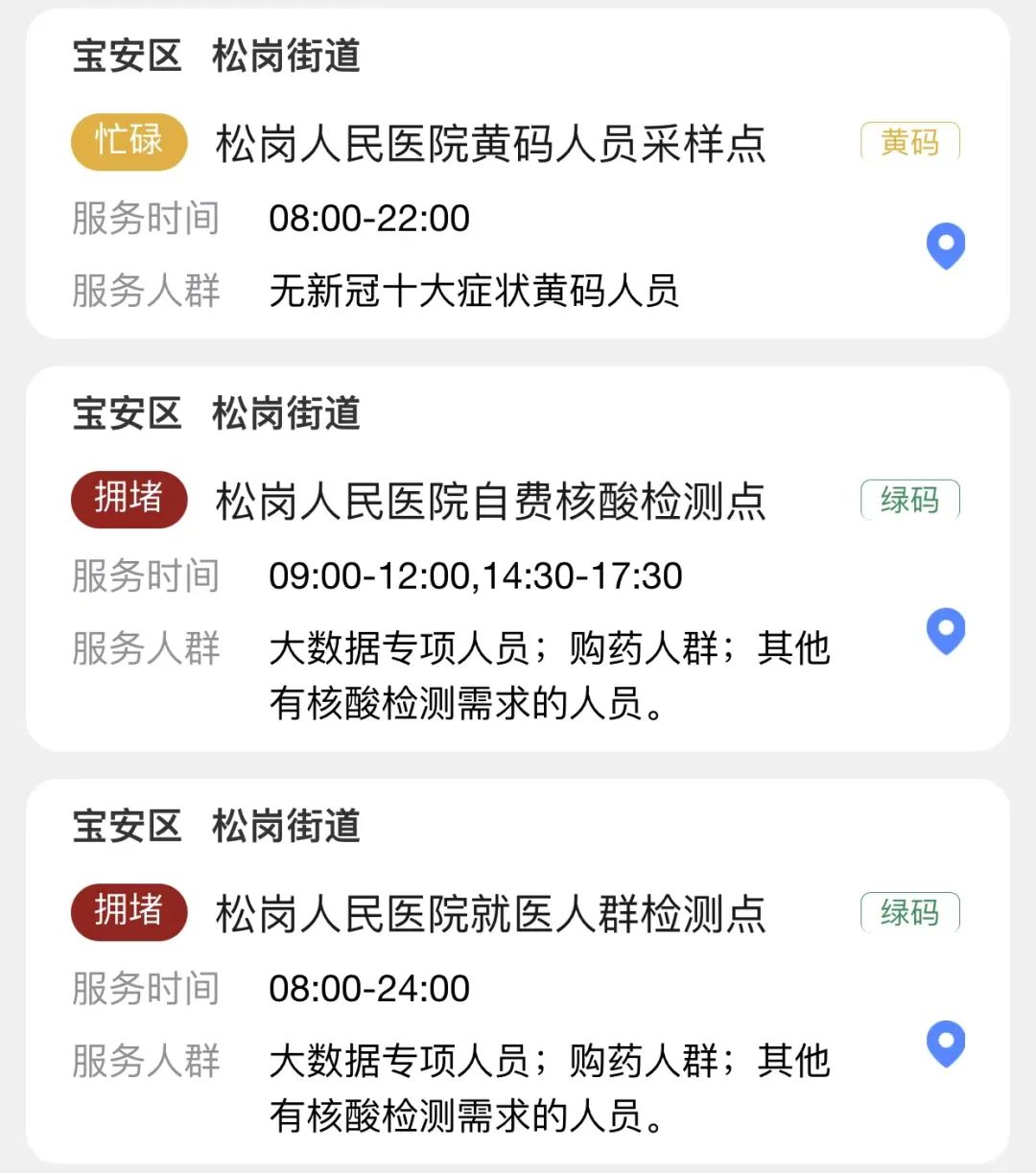1036x1173 pixels.
Task: Show map location of 自费核酸检测点
Action: 945,631
